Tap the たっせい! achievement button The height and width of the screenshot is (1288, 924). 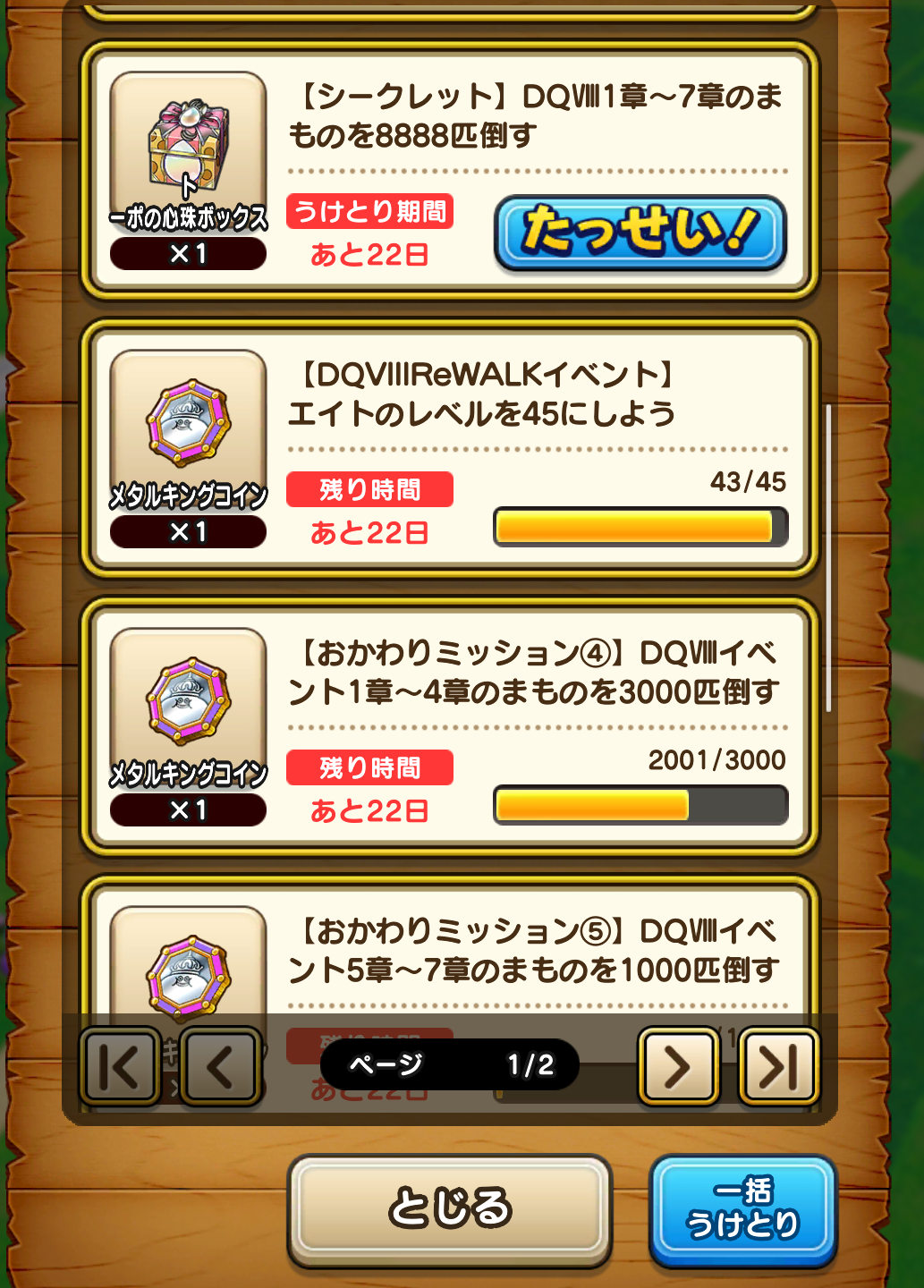[x=640, y=233]
